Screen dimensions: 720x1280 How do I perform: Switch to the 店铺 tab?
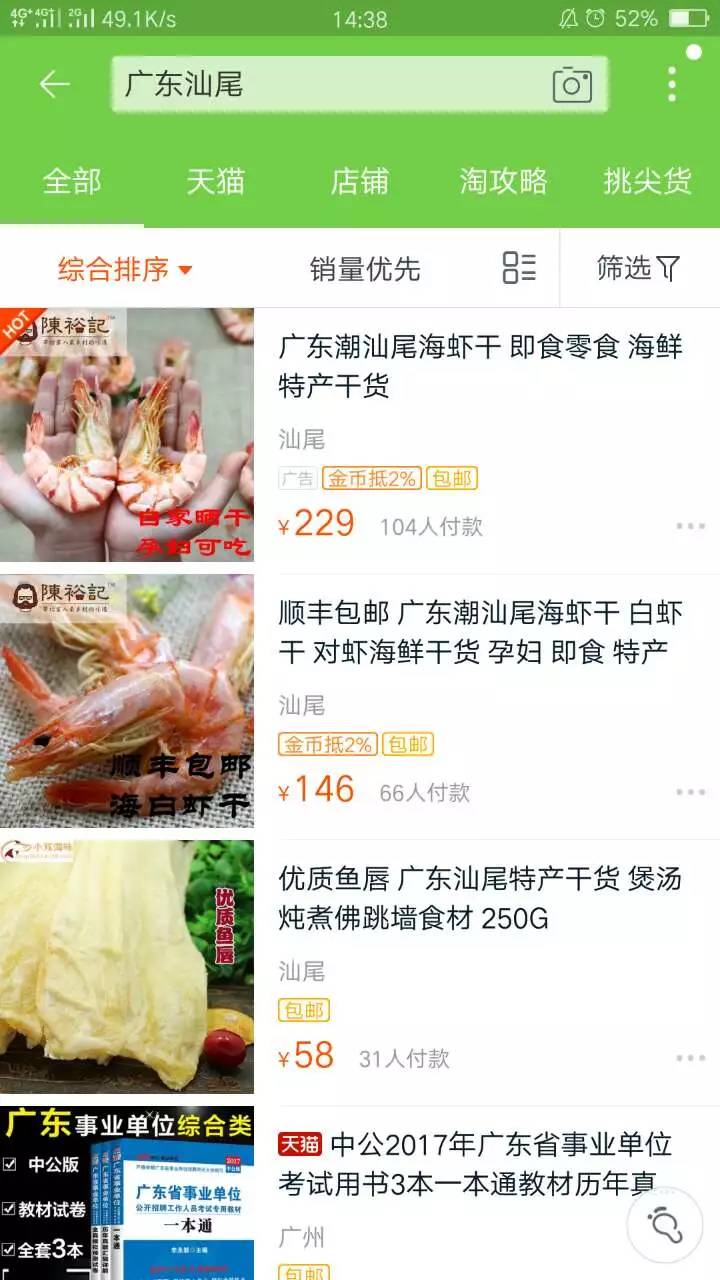click(x=360, y=181)
